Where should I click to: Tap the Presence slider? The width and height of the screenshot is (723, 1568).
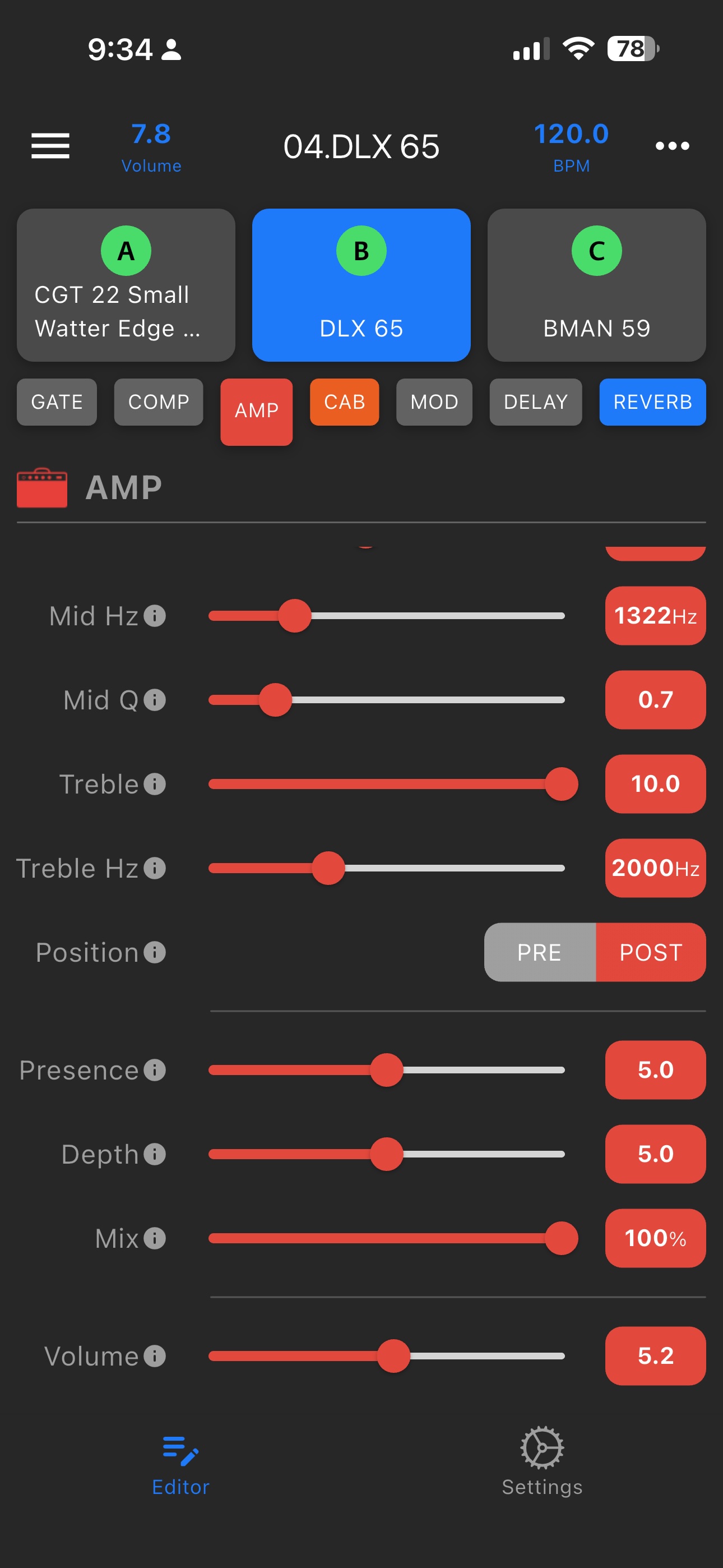387,1070
